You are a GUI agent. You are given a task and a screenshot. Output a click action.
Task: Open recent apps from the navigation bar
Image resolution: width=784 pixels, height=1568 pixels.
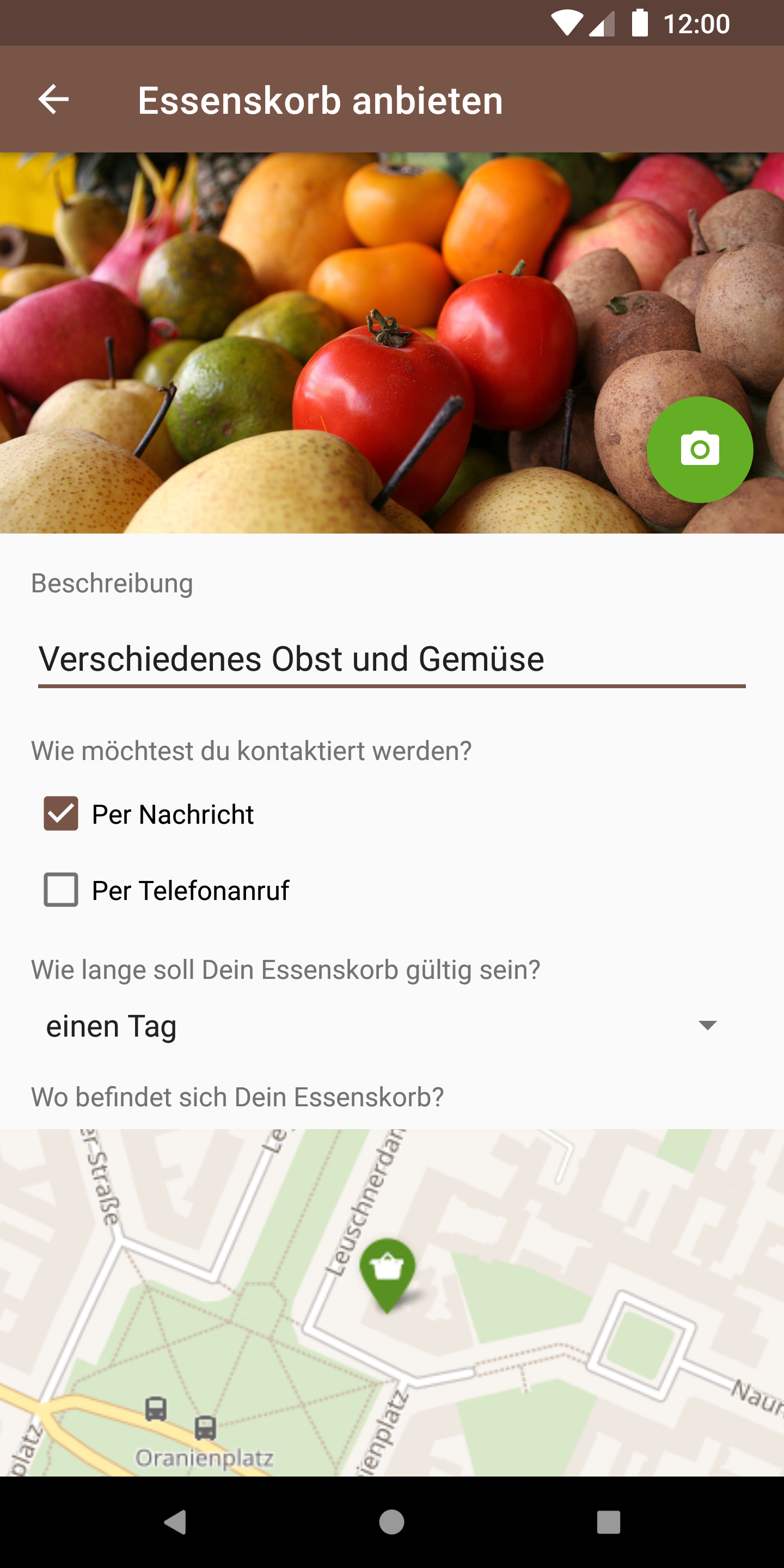point(608,1522)
